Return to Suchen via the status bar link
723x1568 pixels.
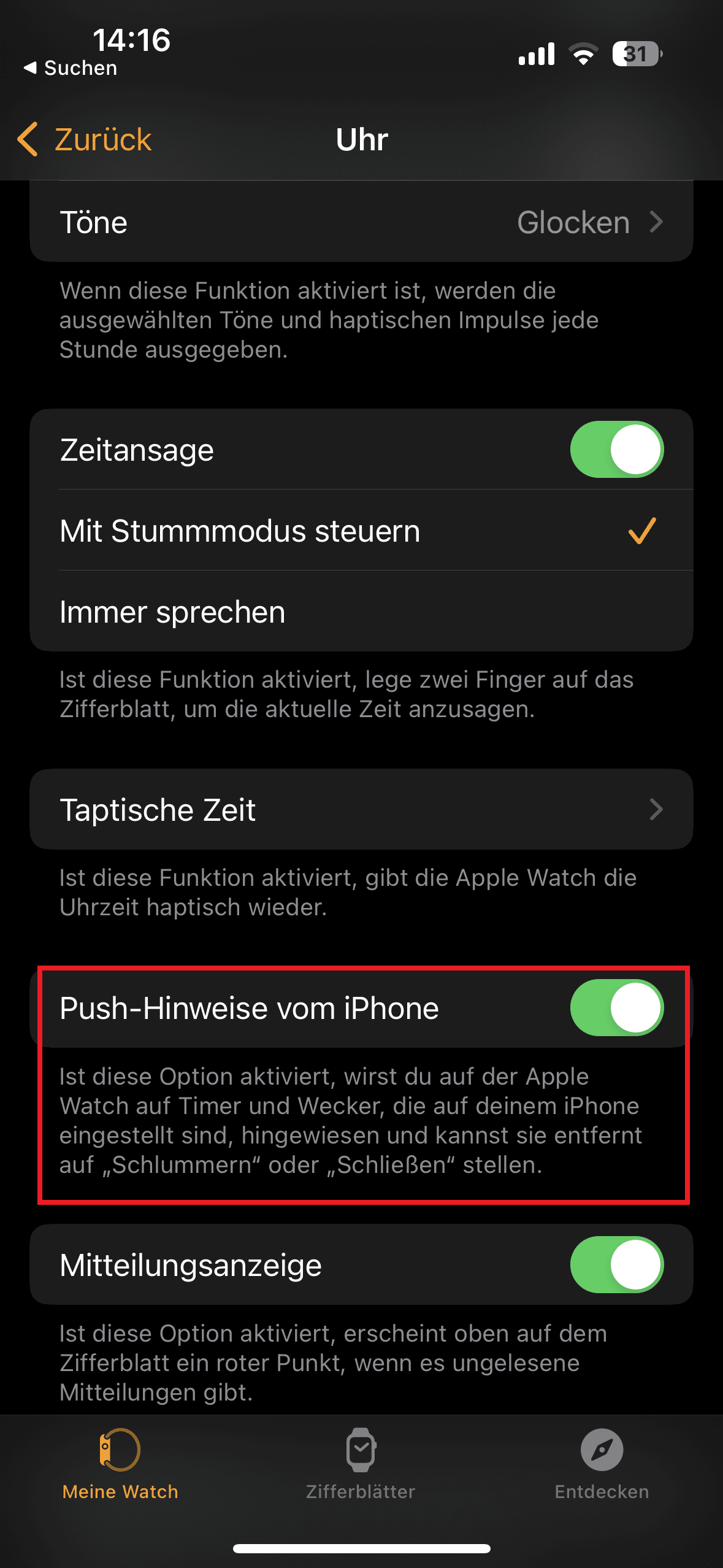pos(71,68)
